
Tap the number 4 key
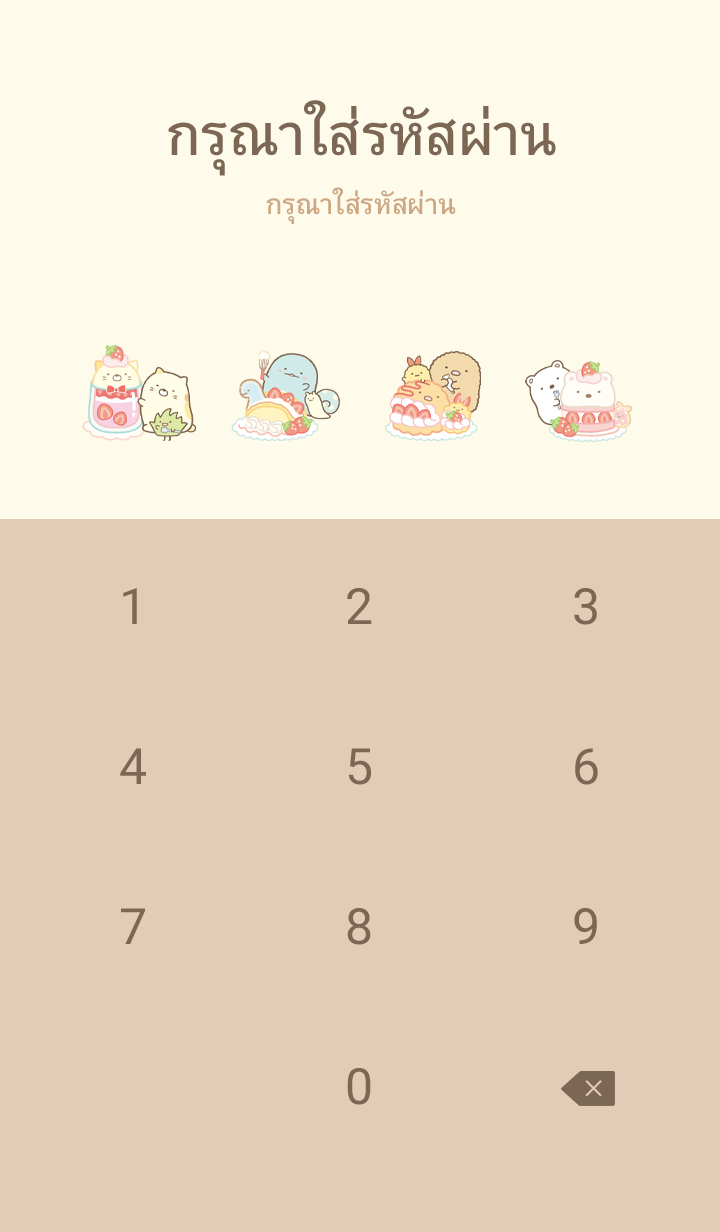(132, 767)
